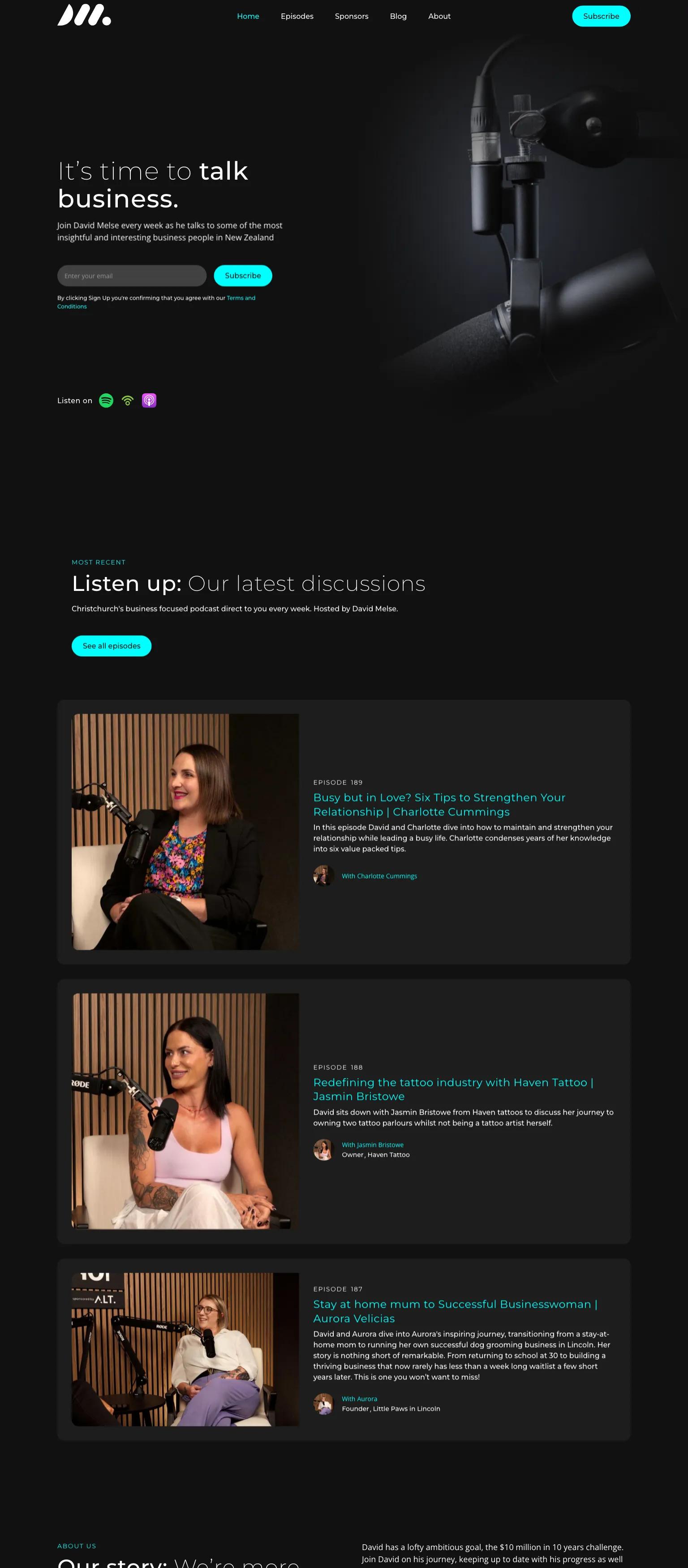Screen dimensions: 688x1568
Task: Focus the Enter your email field
Action: [x=132, y=276]
